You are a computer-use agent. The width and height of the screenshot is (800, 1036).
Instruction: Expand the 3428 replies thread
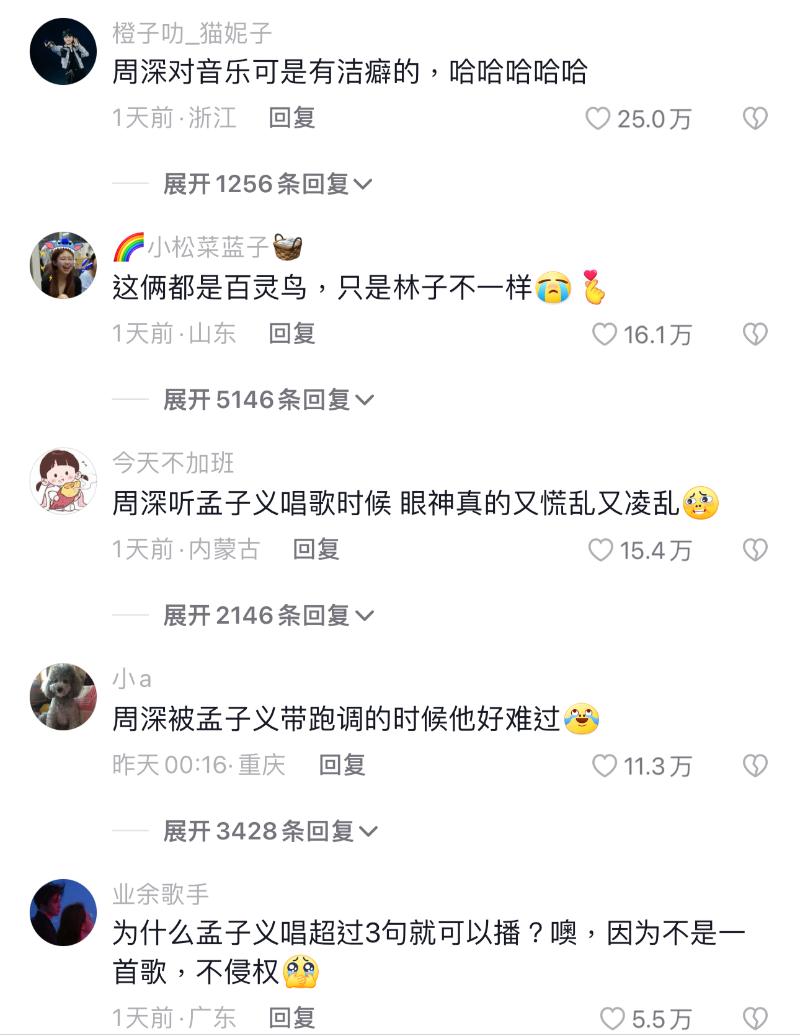coord(268,831)
